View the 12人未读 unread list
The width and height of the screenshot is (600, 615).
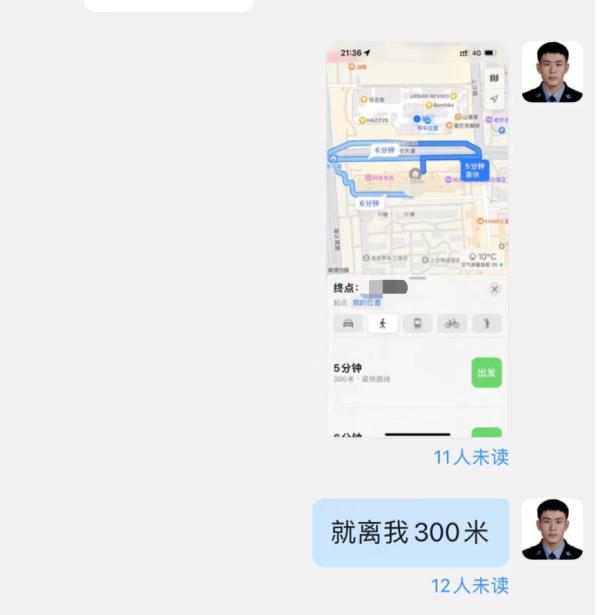coord(470,586)
